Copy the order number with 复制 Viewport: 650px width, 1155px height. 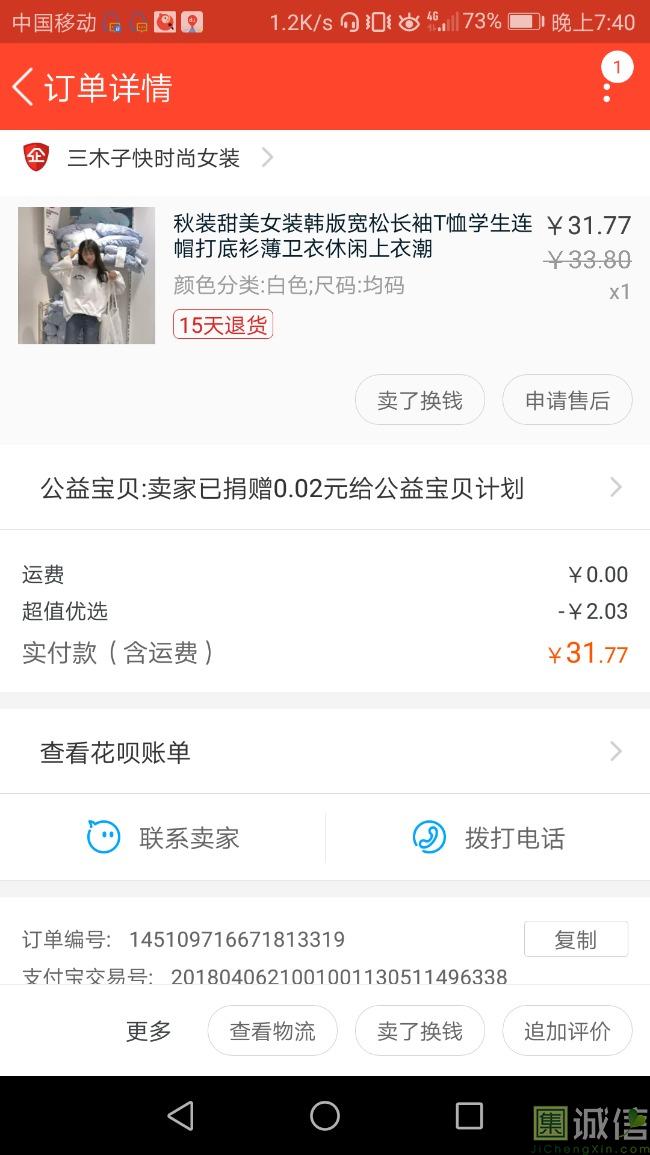pyautogui.click(x=576, y=939)
